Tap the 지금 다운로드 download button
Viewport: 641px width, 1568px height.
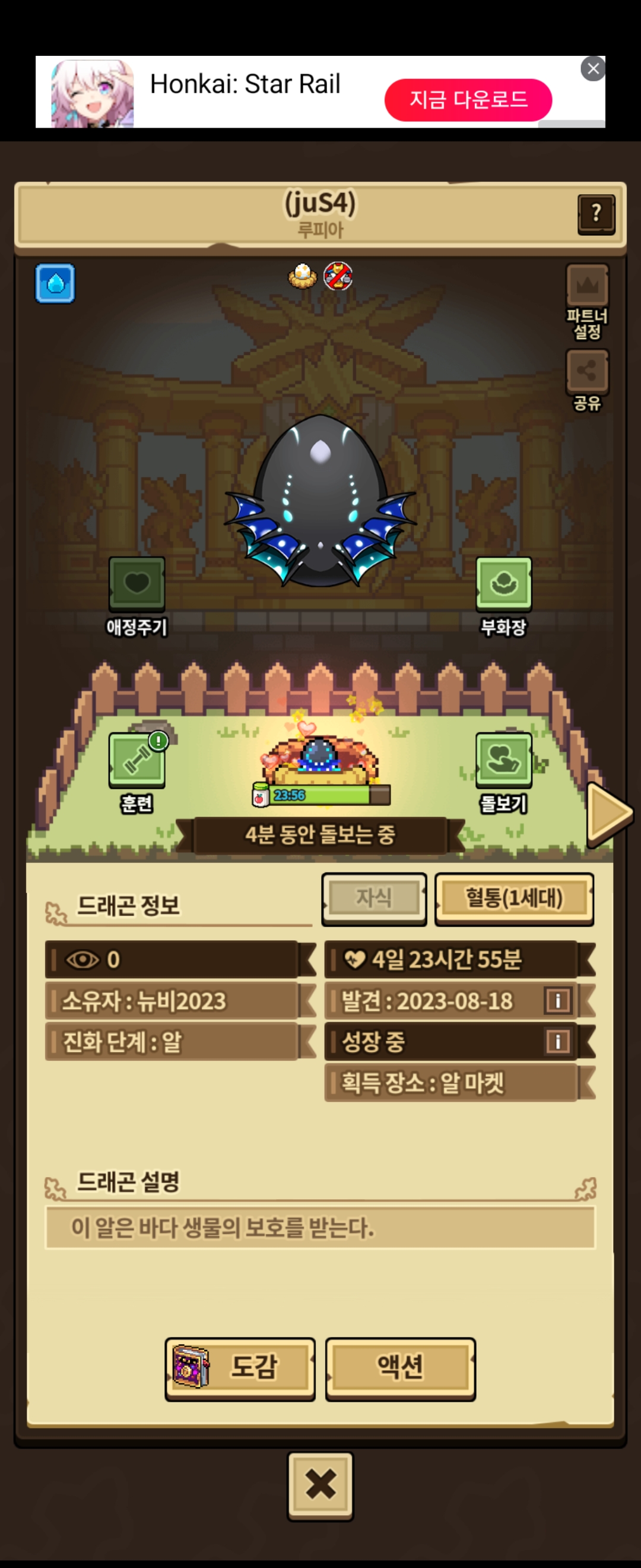468,99
